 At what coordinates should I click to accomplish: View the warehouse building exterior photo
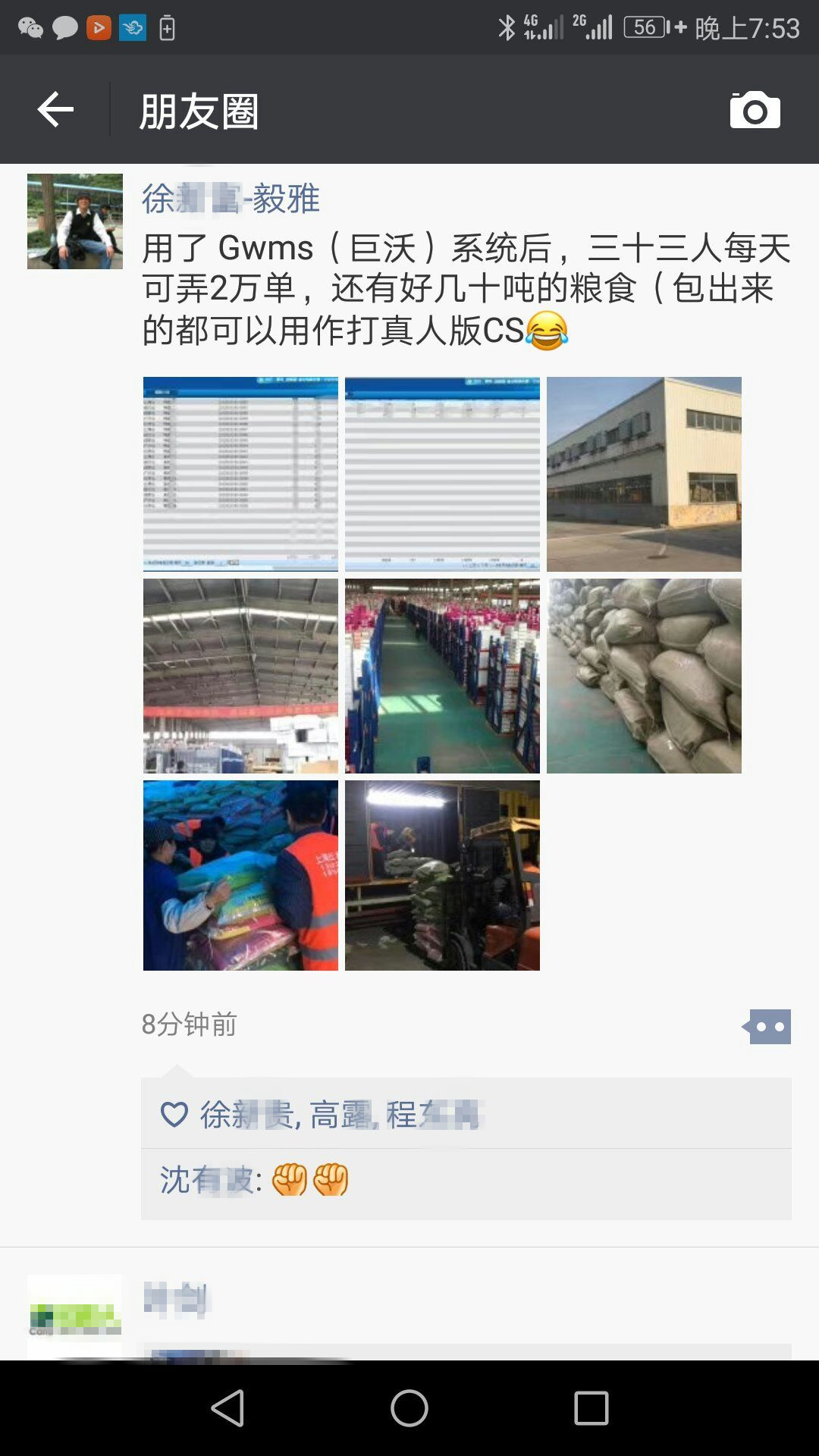[644, 474]
